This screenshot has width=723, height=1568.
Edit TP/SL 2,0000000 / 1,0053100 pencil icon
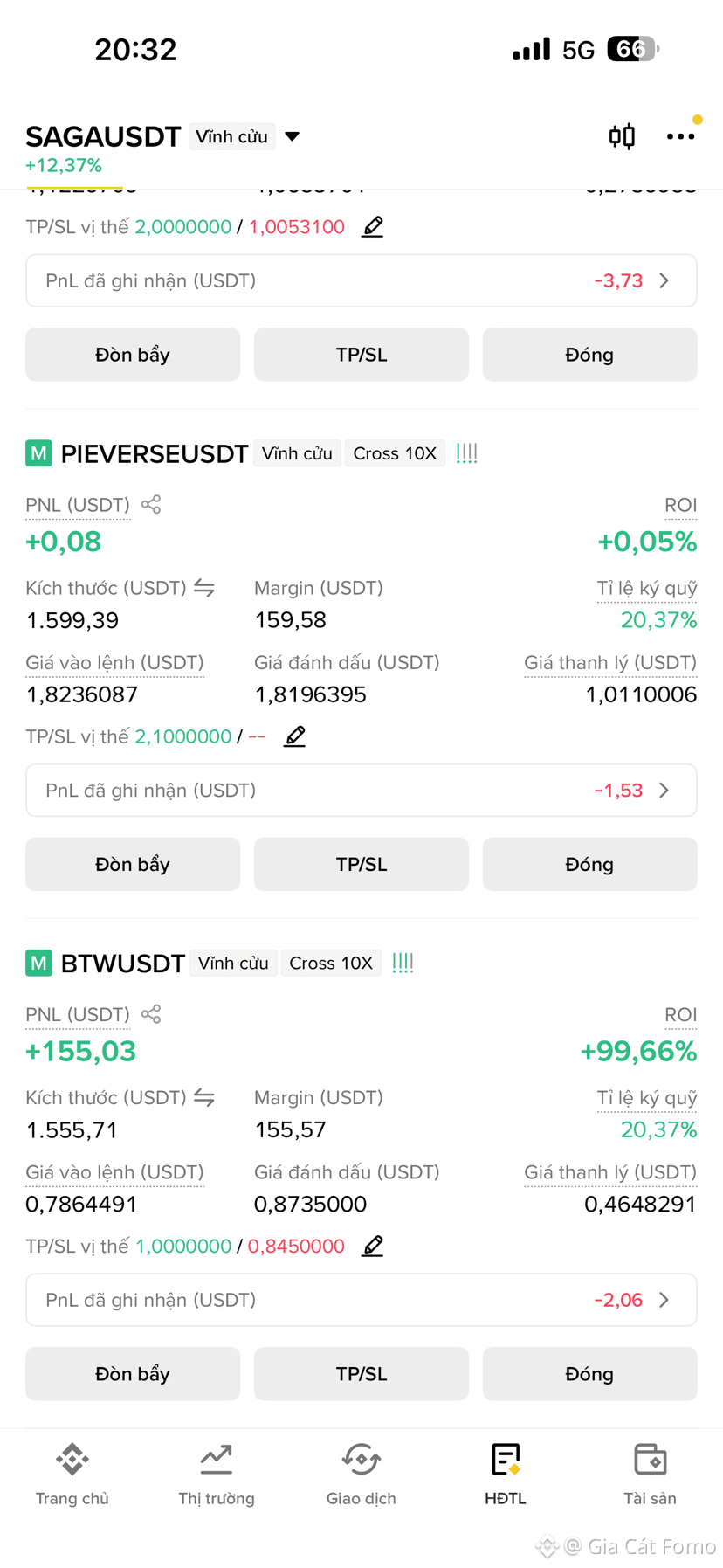point(373,227)
